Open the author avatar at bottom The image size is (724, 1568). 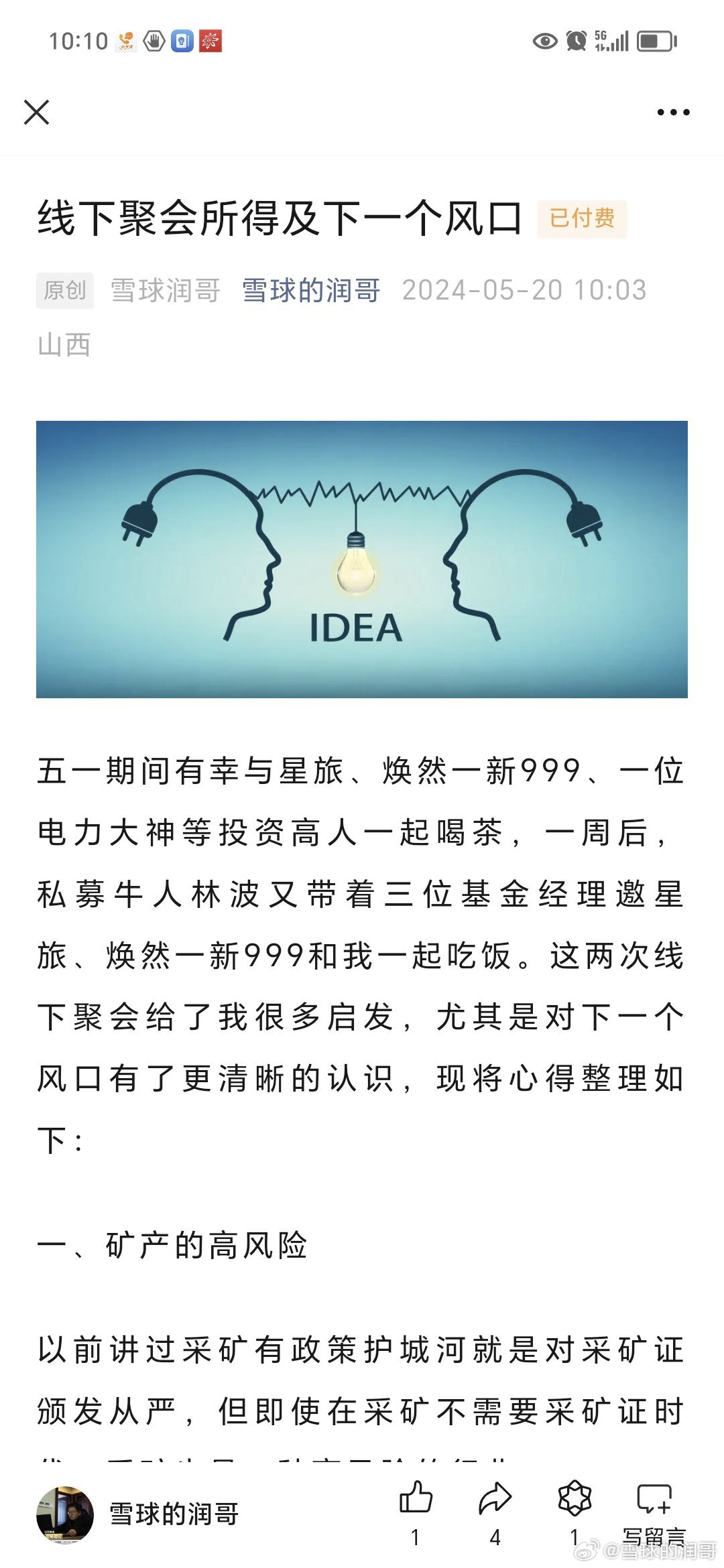click(65, 1514)
